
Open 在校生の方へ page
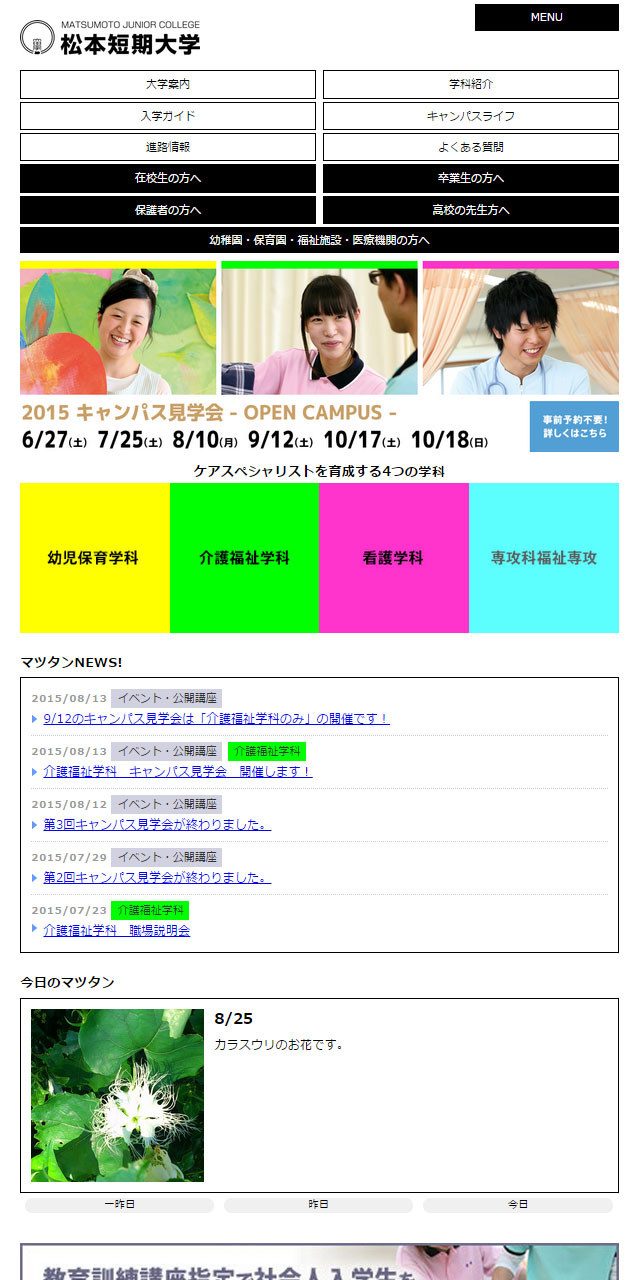(x=167, y=179)
